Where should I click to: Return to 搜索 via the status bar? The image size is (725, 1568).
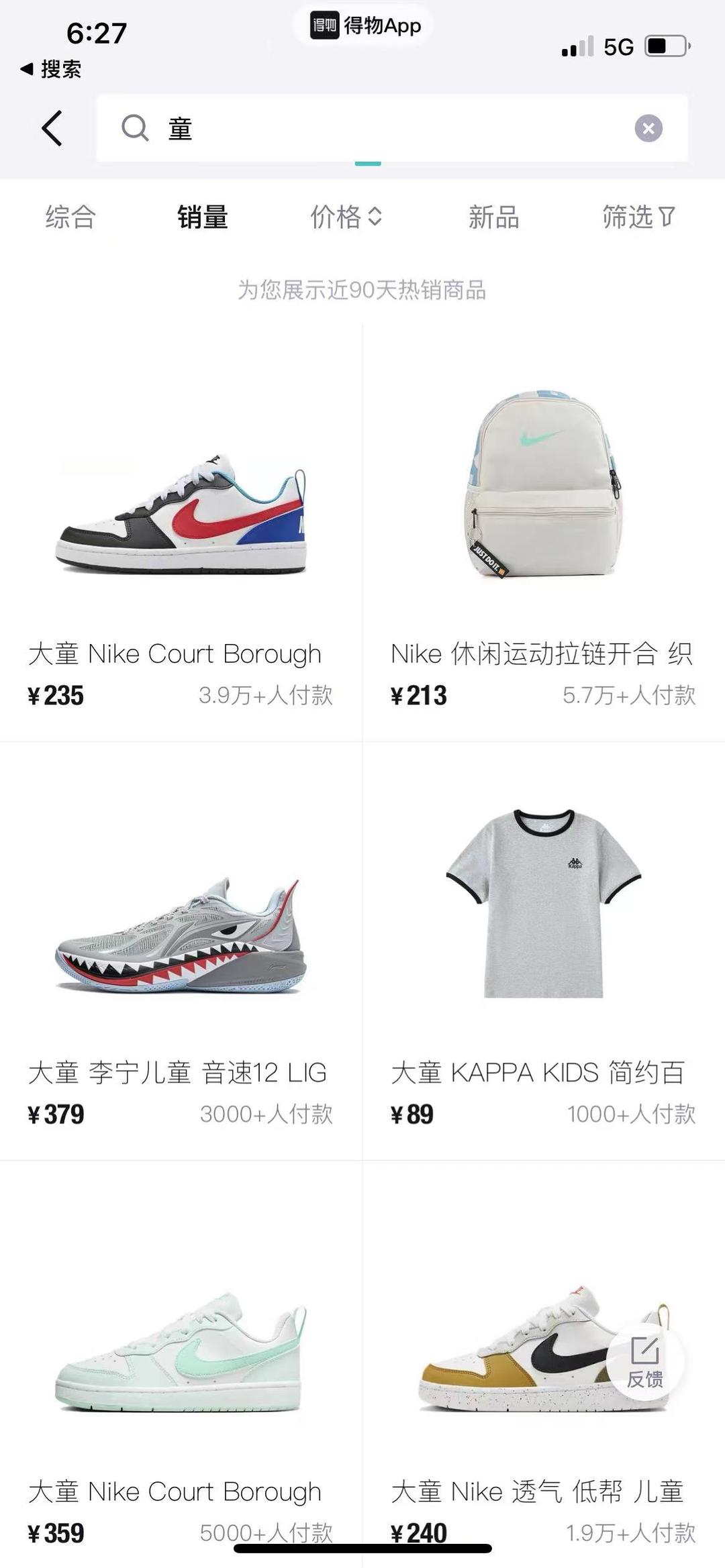[x=51, y=69]
